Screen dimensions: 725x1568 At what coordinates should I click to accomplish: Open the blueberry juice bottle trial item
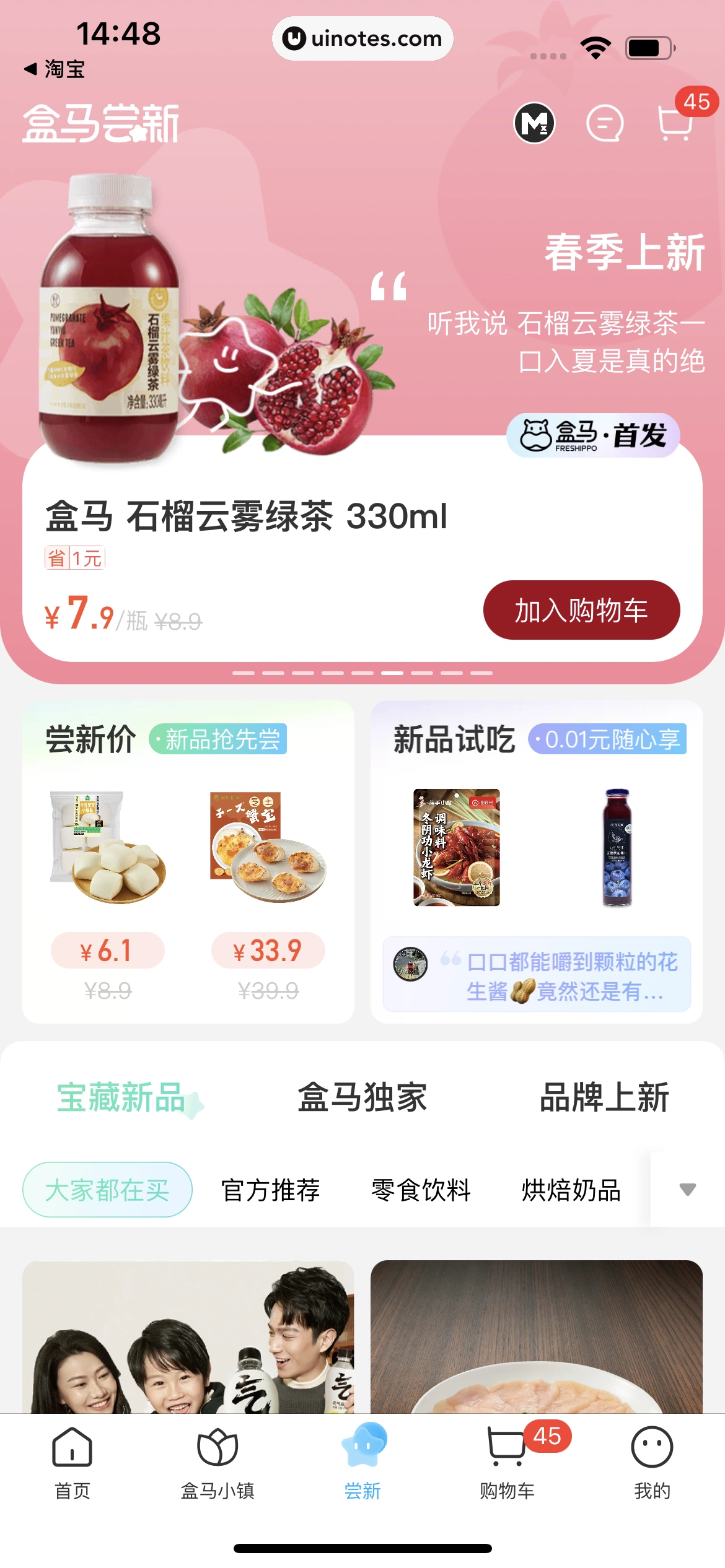coord(617,847)
